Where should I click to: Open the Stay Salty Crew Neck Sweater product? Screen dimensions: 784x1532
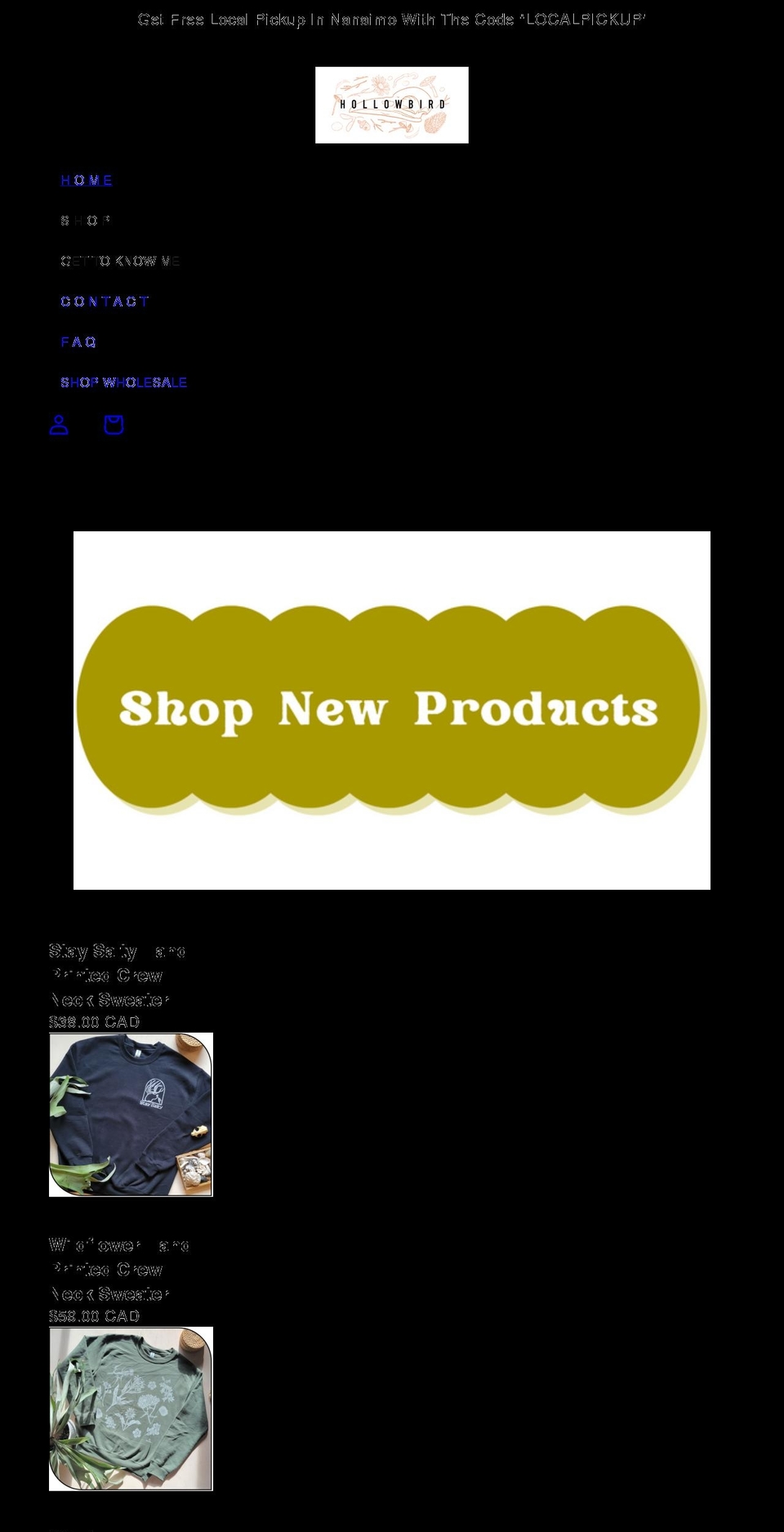pos(131,1114)
